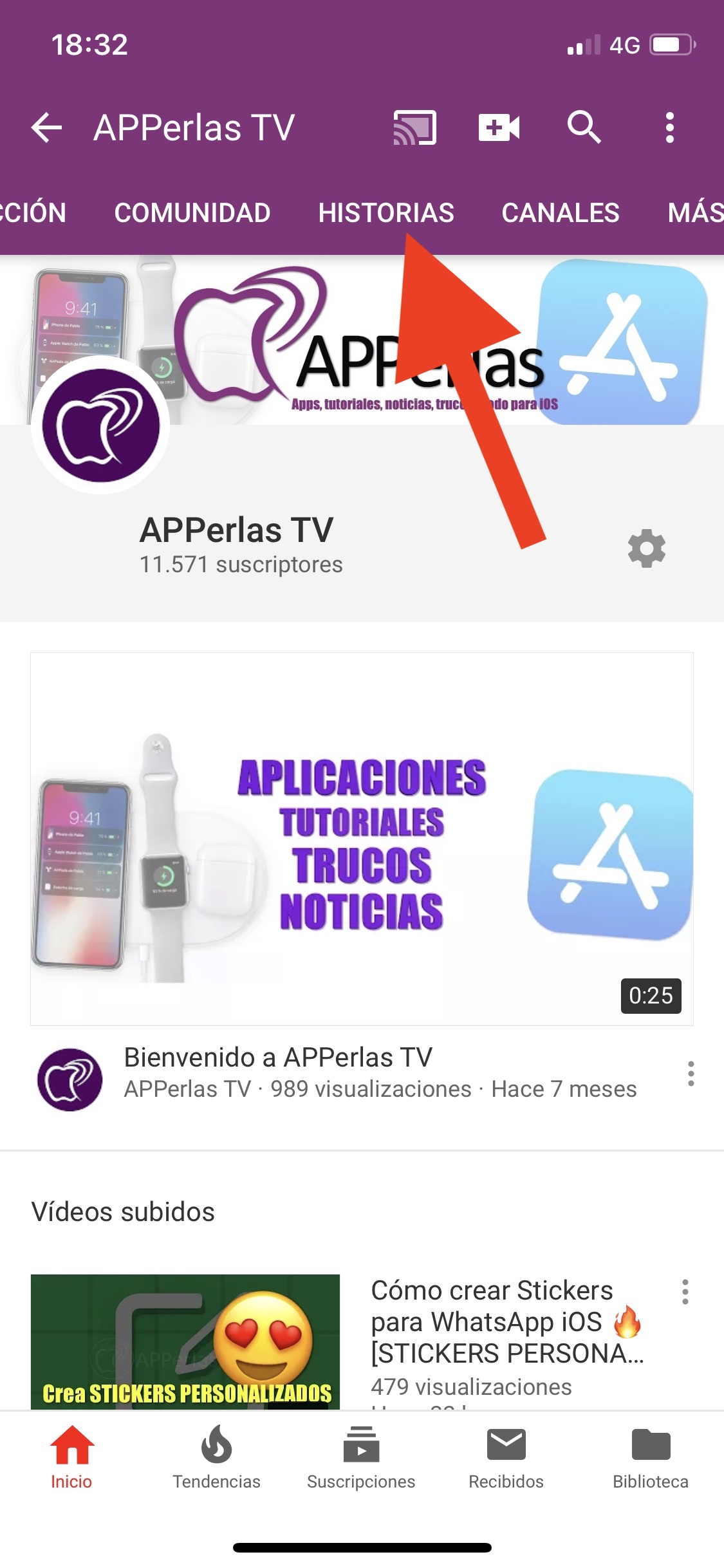This screenshot has height=1568, width=724.
Task: Play the Bienvenido a APPerlas TV video
Action: click(362, 839)
